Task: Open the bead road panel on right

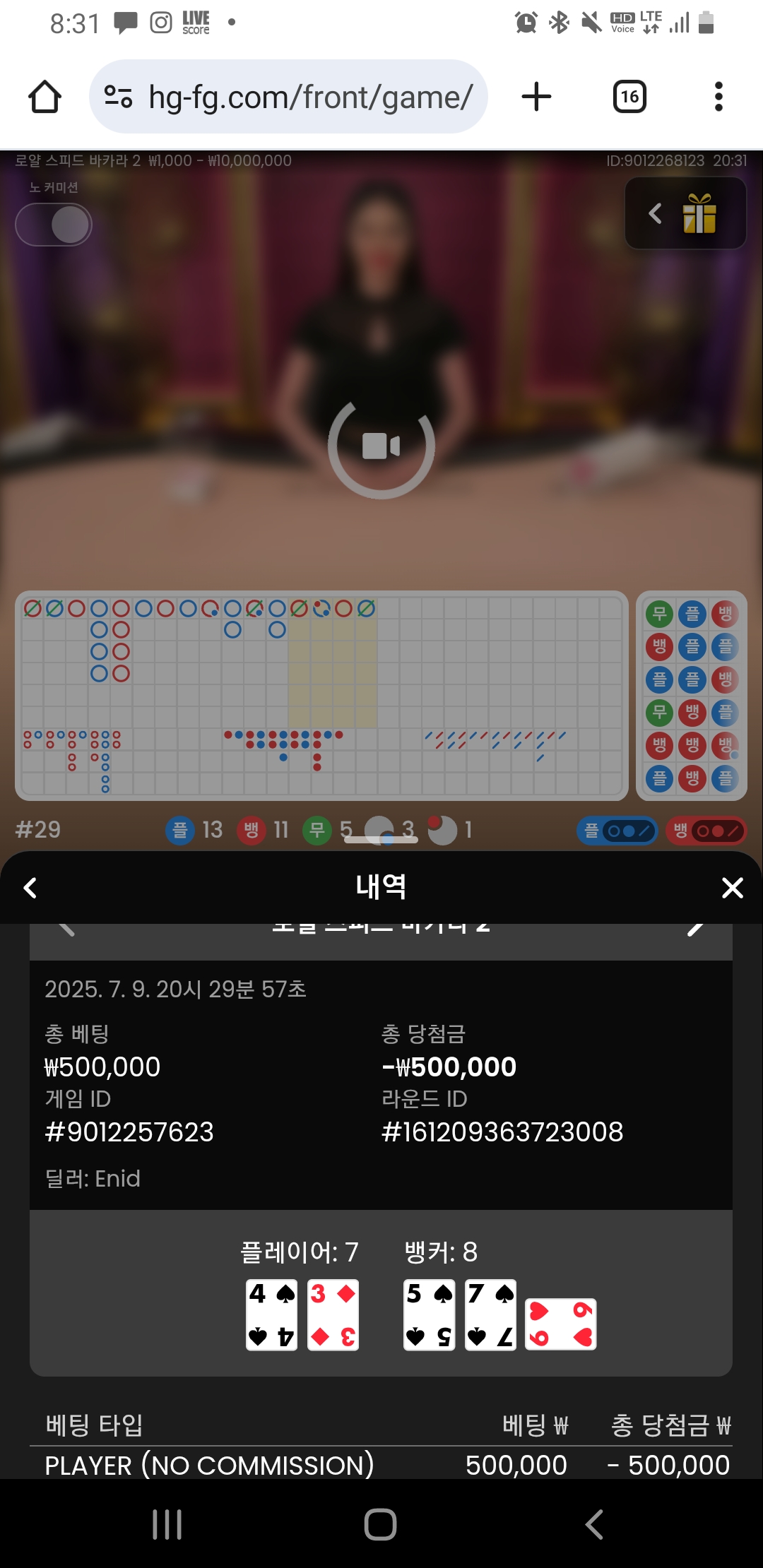Action: [692, 695]
